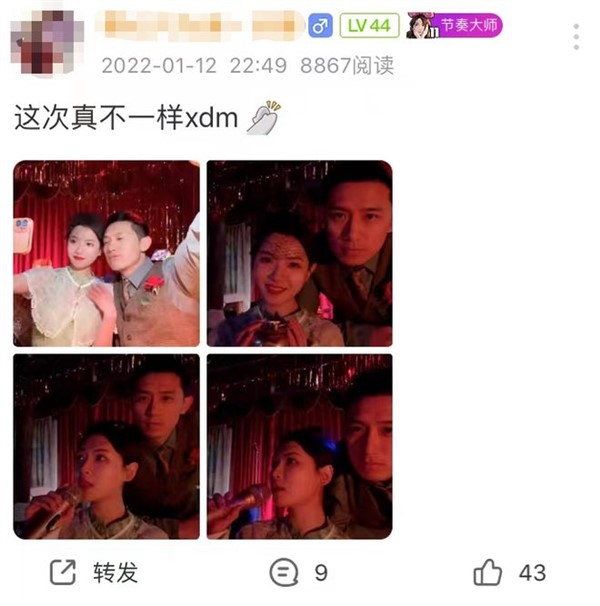This screenshot has height=606, width=600.
Task: Open the three-dot overflow menu
Action: click(x=576, y=37)
